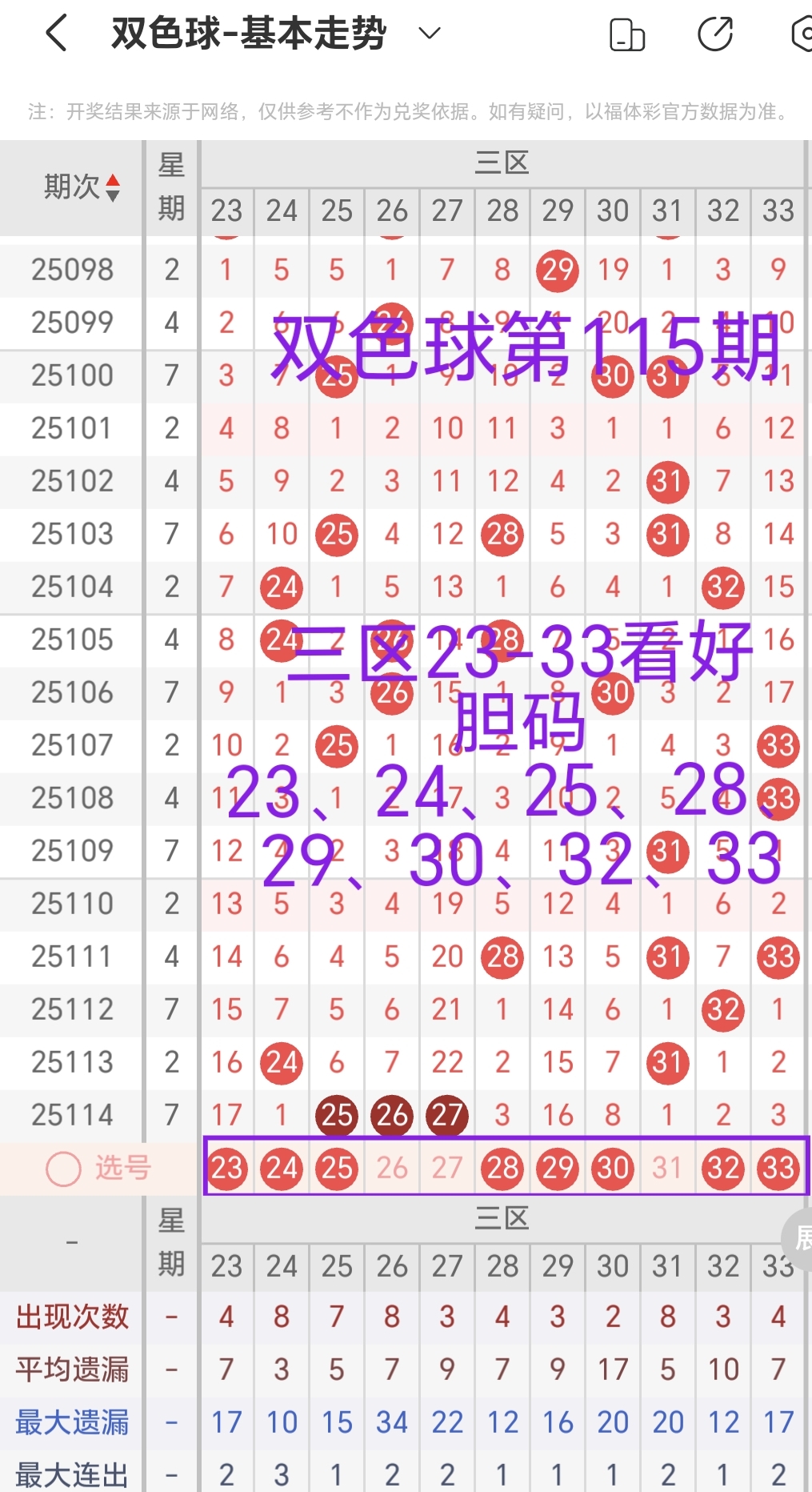Tap the back arrow in the title bar

click(x=55, y=33)
